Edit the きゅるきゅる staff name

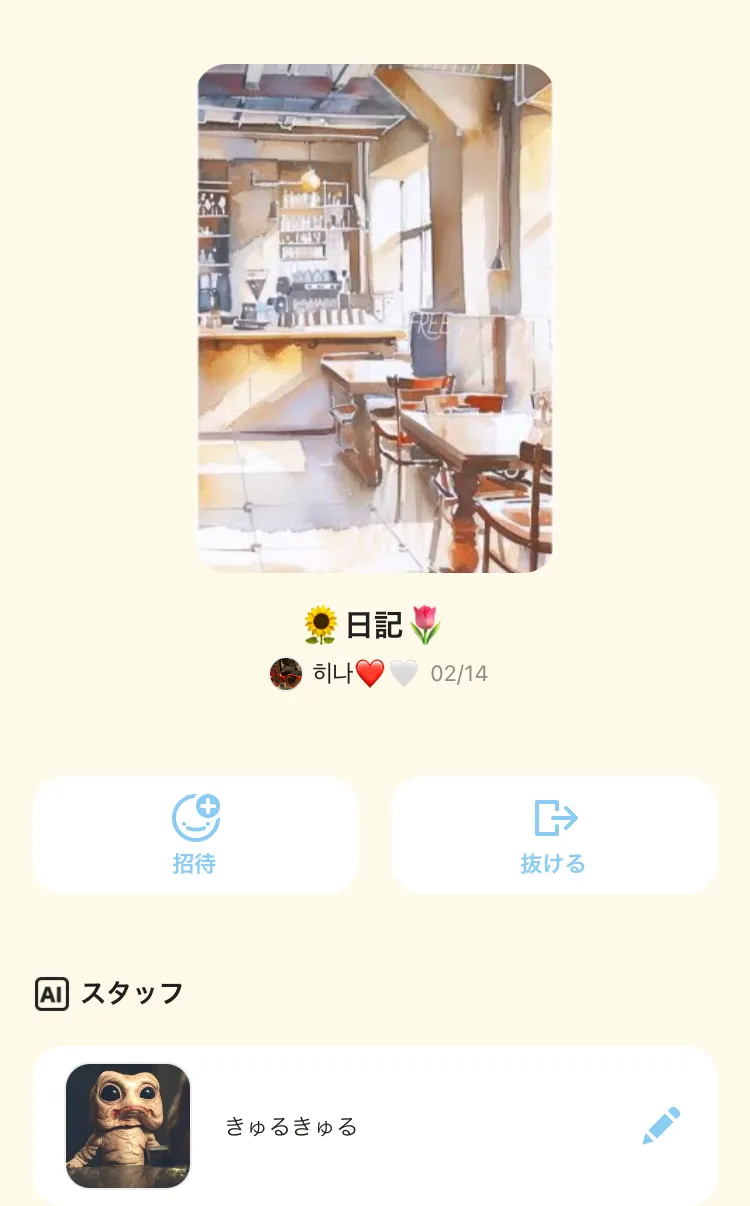[x=661, y=1126]
